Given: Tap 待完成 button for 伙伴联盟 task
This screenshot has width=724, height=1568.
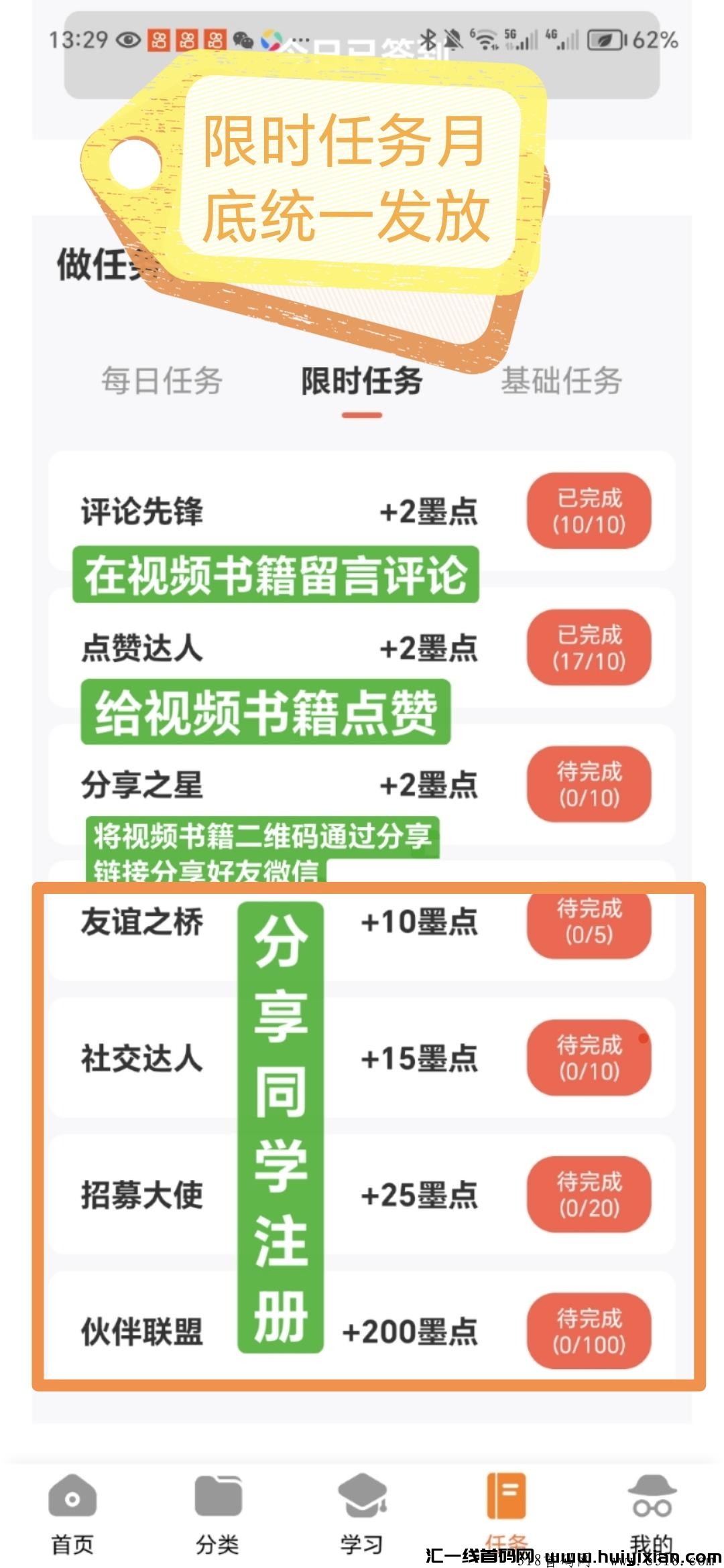Looking at the screenshot, I should click(589, 1330).
